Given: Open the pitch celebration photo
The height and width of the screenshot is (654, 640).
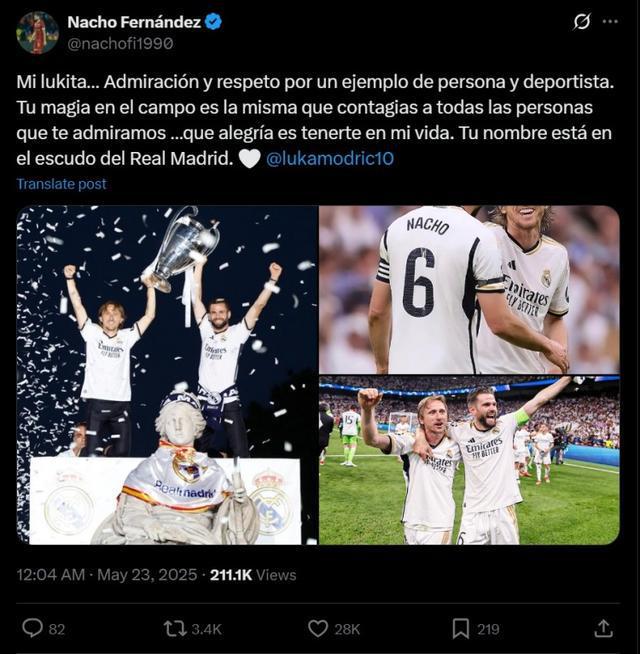Looking at the screenshot, I should click(x=469, y=461).
